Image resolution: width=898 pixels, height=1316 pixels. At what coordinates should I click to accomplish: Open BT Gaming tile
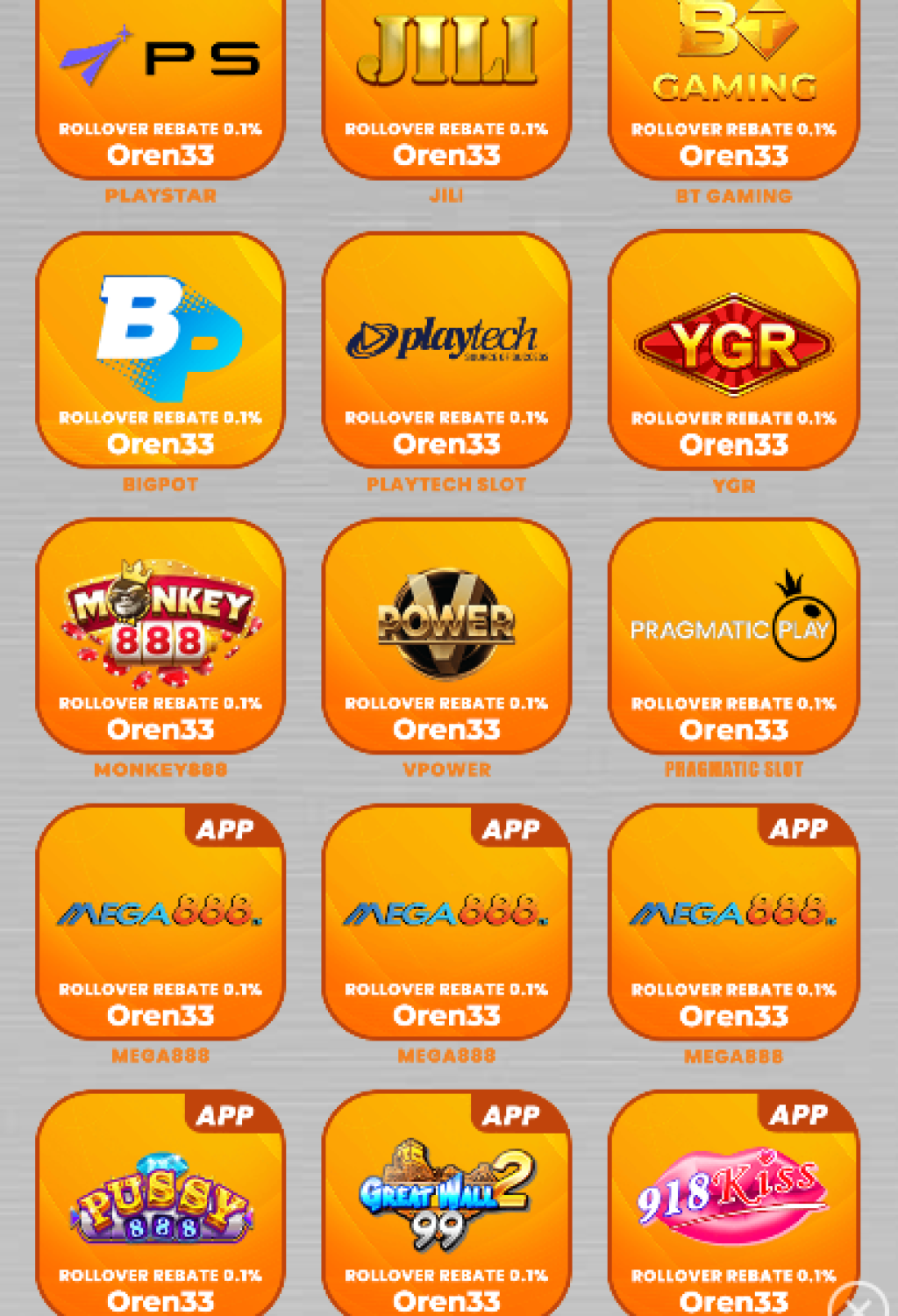(733, 88)
